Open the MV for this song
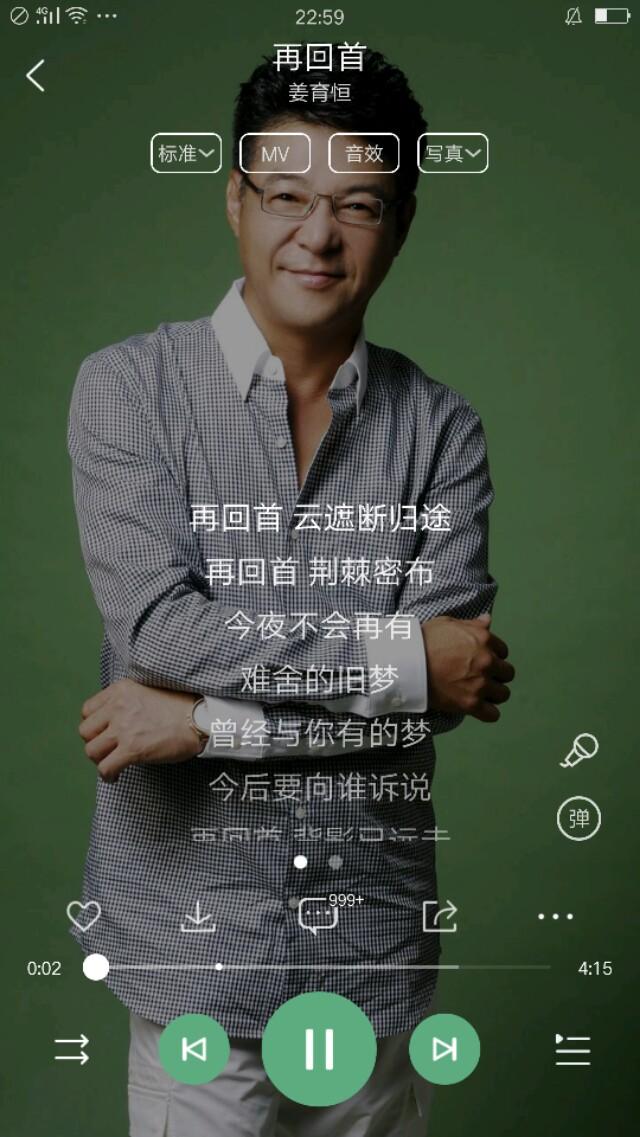 (275, 154)
